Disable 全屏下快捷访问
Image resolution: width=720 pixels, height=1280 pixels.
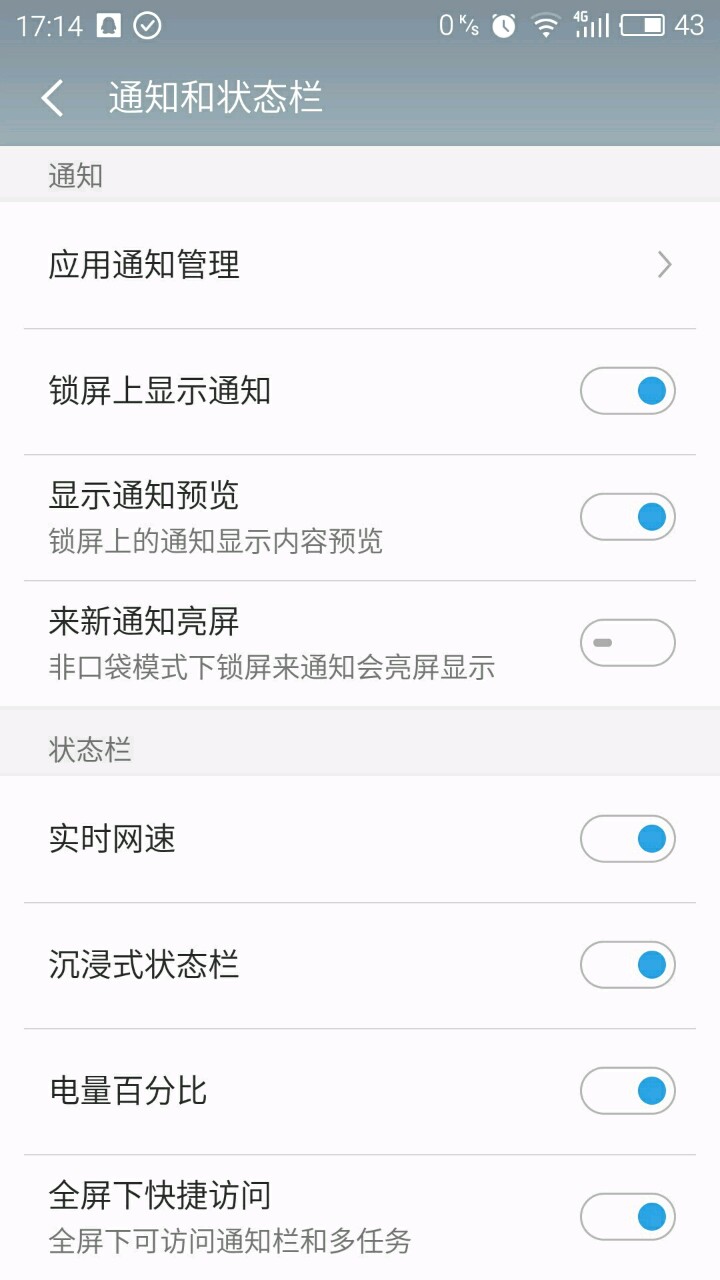(627, 1217)
